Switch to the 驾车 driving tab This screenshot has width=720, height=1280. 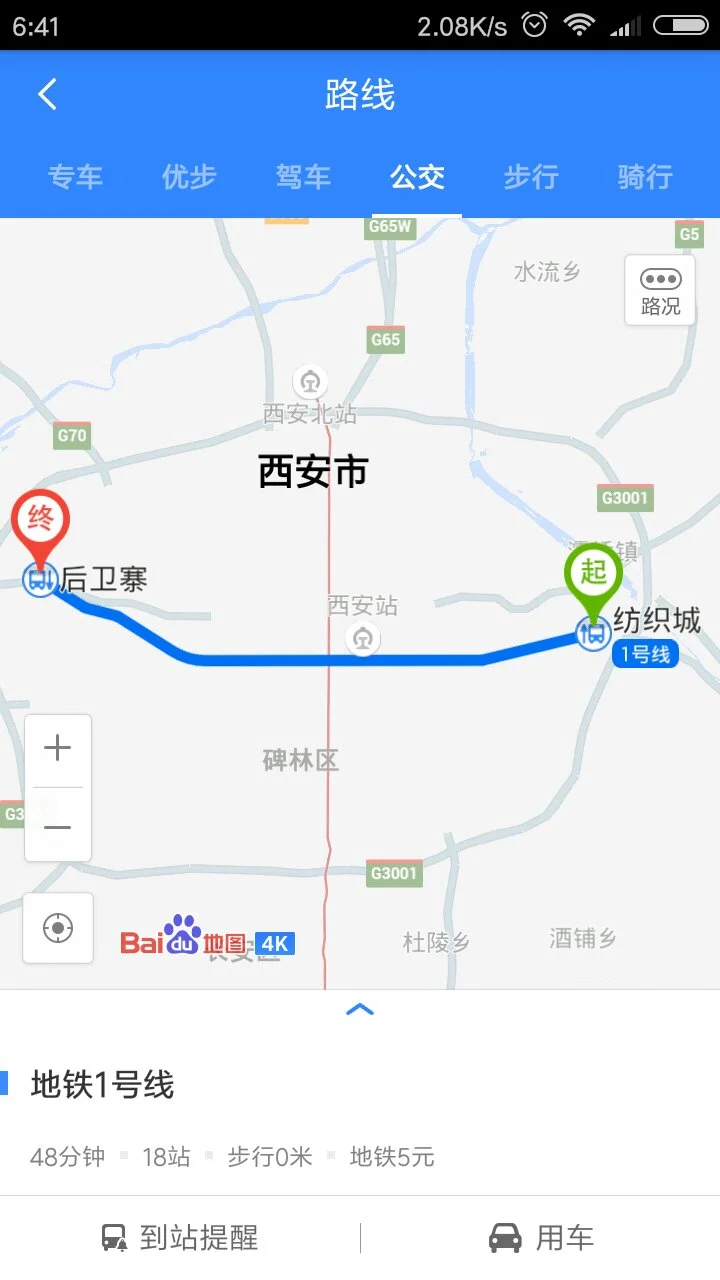[x=302, y=177]
